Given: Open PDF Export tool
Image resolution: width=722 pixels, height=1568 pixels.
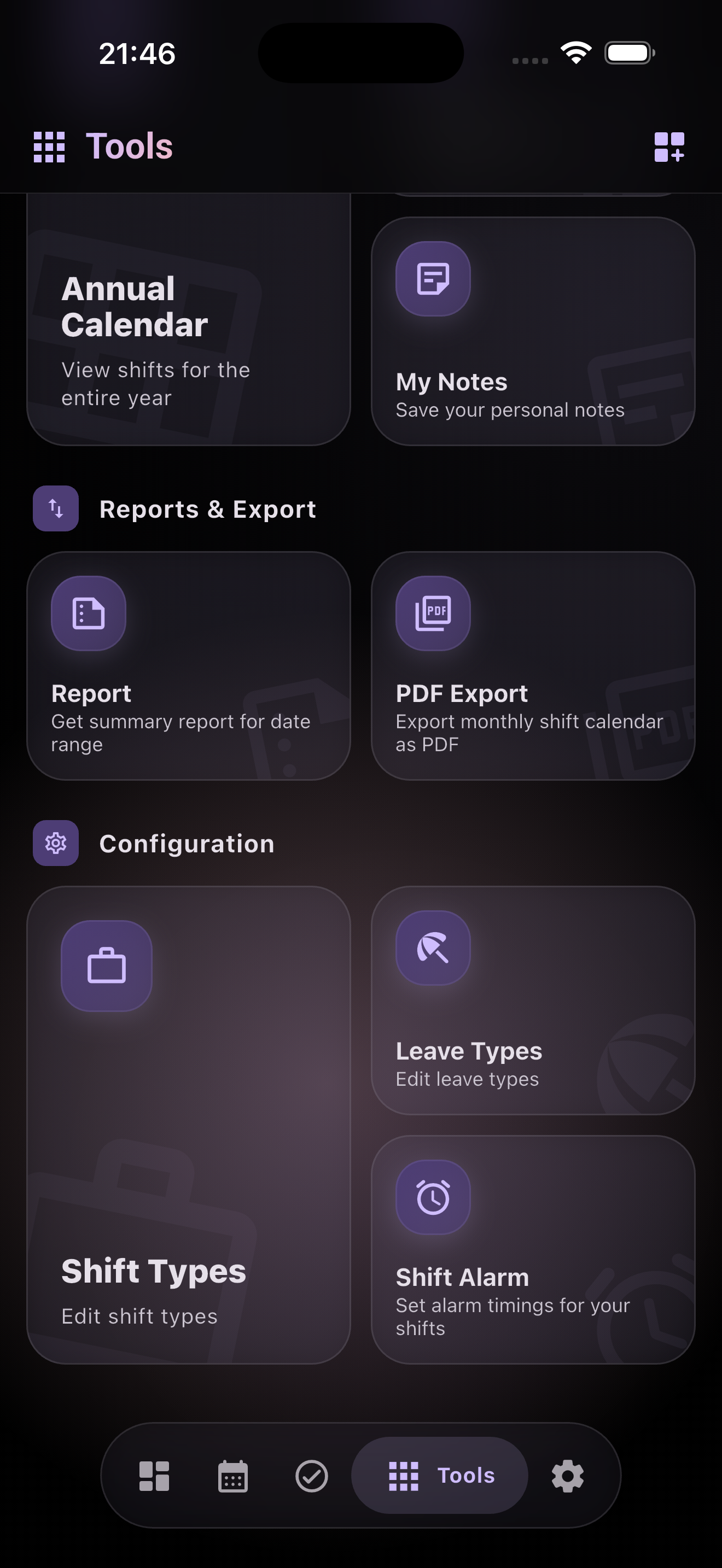Looking at the screenshot, I should [533, 666].
